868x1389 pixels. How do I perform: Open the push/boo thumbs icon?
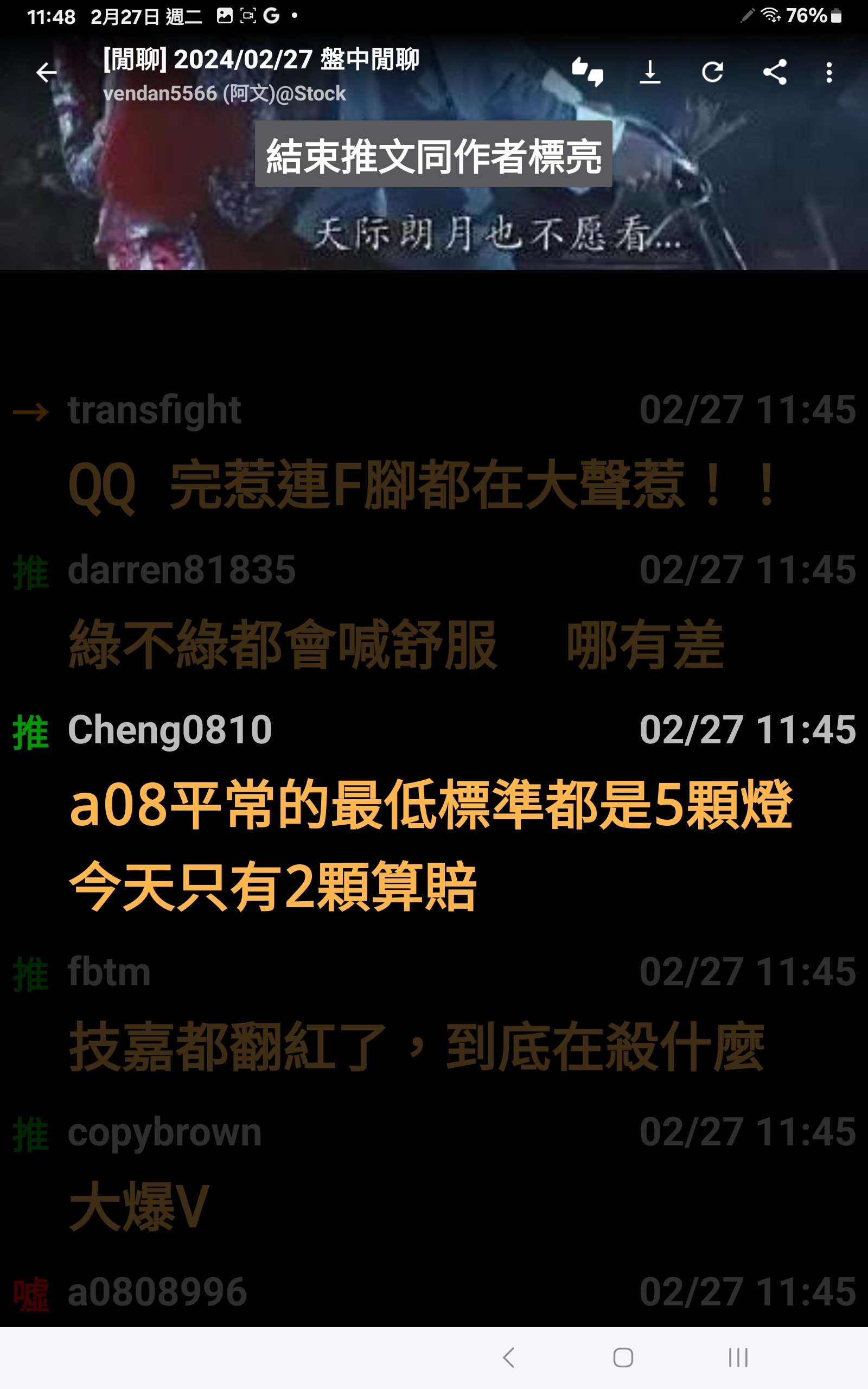point(588,72)
